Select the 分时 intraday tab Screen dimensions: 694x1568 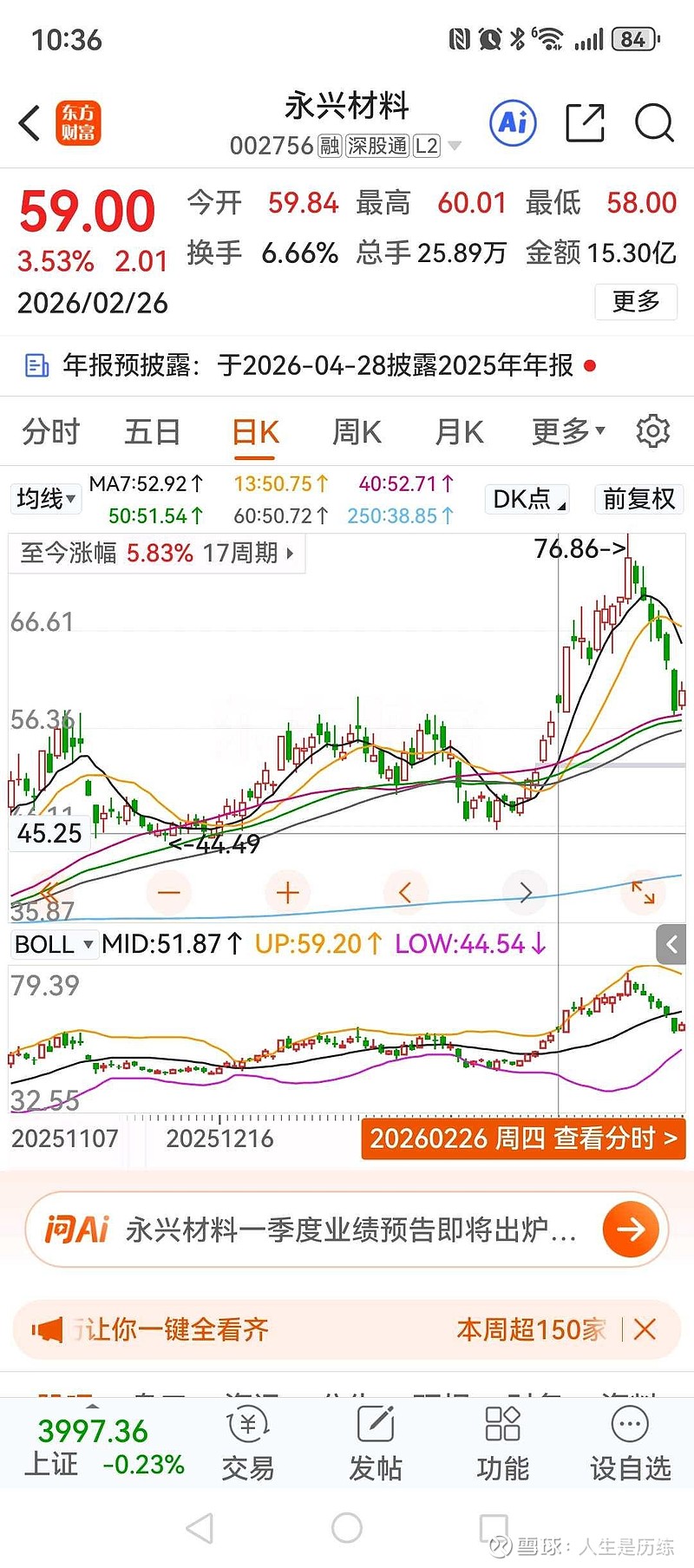[x=49, y=430]
